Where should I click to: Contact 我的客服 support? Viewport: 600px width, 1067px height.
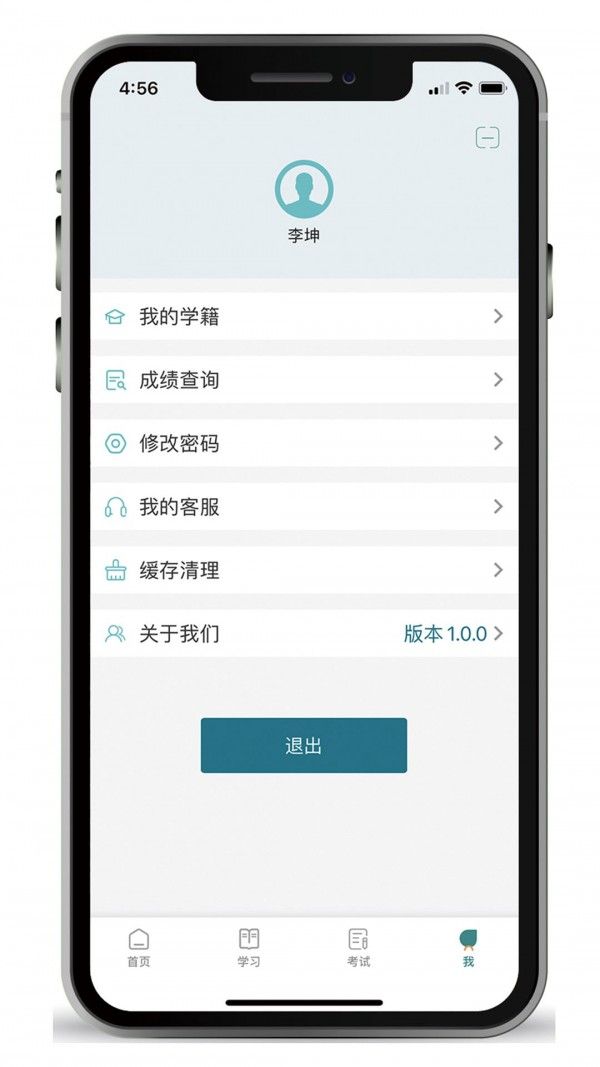(304, 507)
